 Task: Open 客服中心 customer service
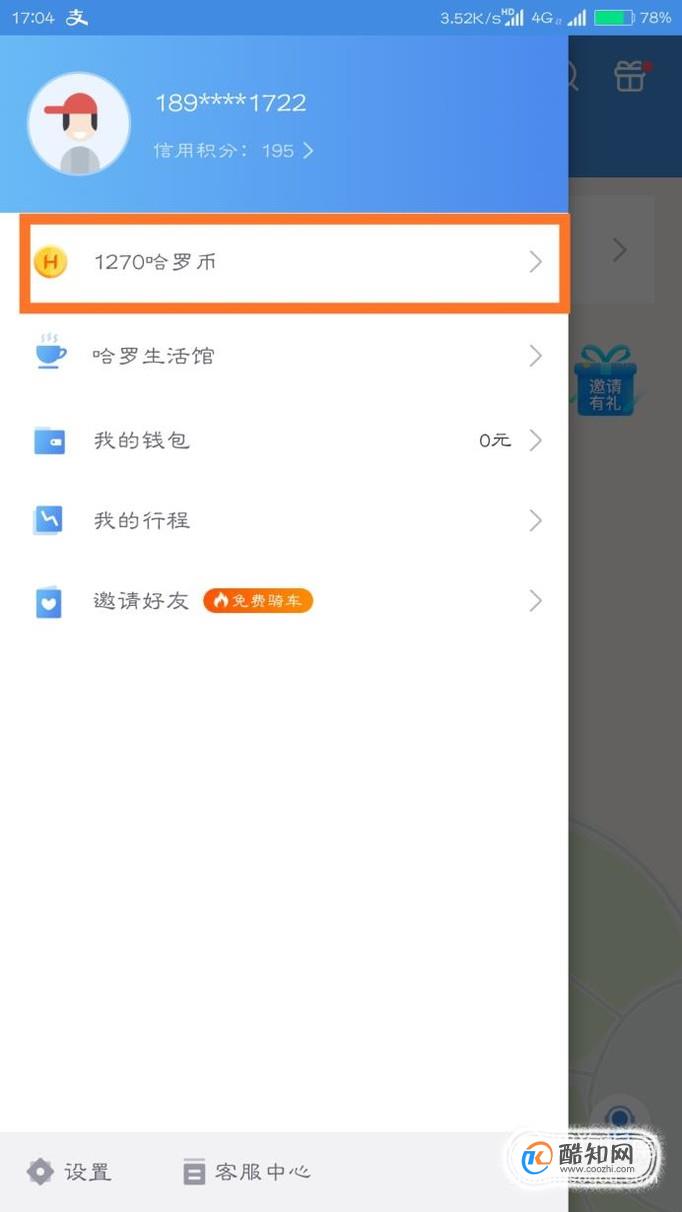click(x=247, y=1172)
